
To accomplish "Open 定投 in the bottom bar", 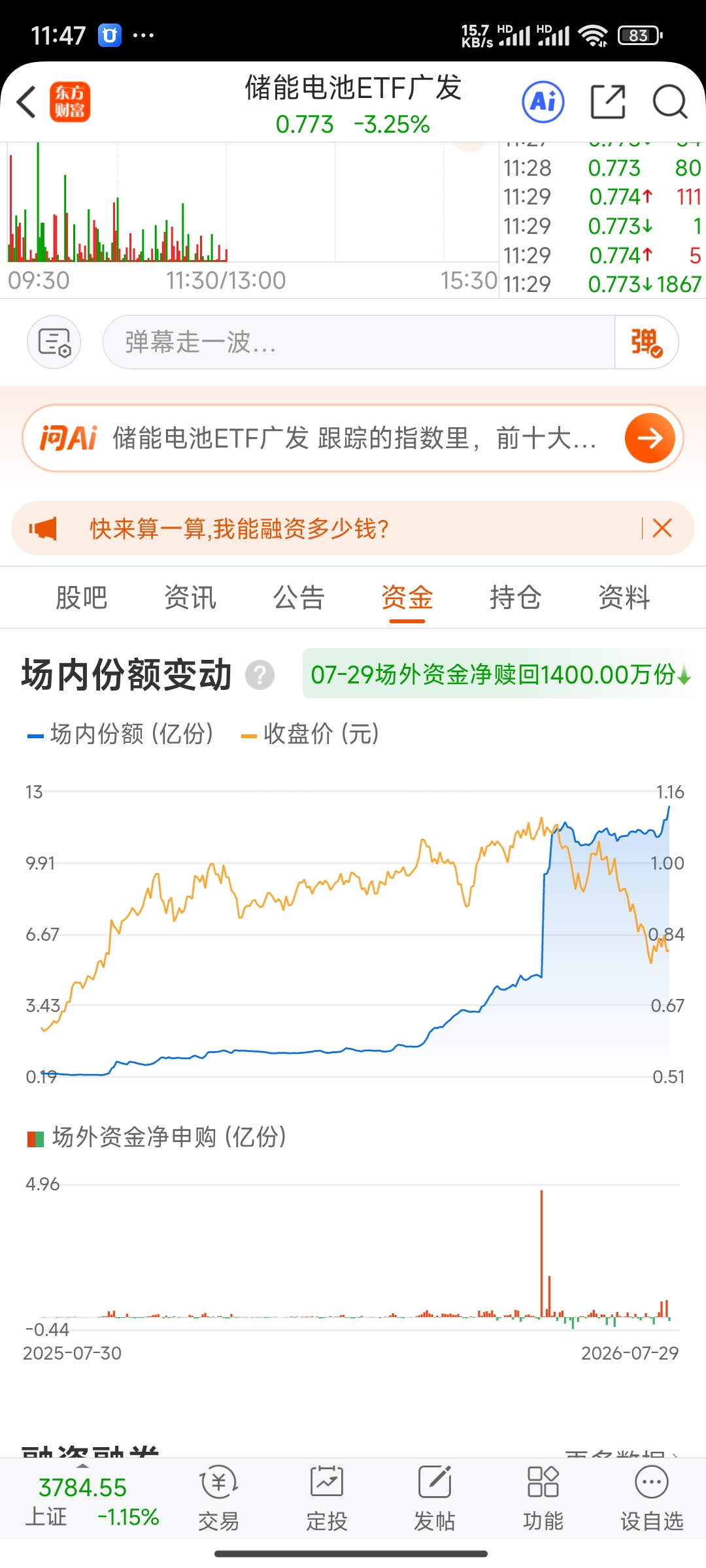I will 326,1499.
